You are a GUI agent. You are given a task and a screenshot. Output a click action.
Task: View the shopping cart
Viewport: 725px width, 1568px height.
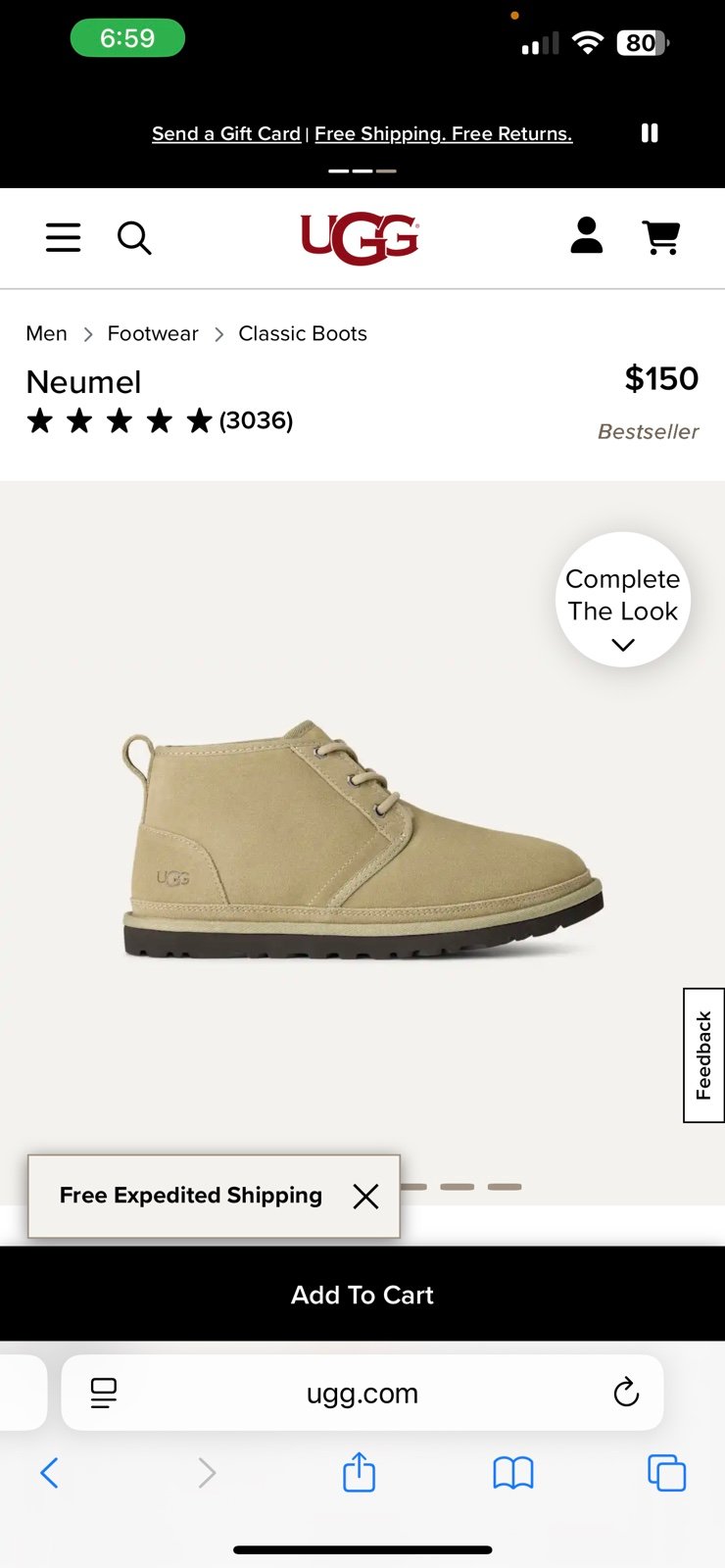pos(661,237)
